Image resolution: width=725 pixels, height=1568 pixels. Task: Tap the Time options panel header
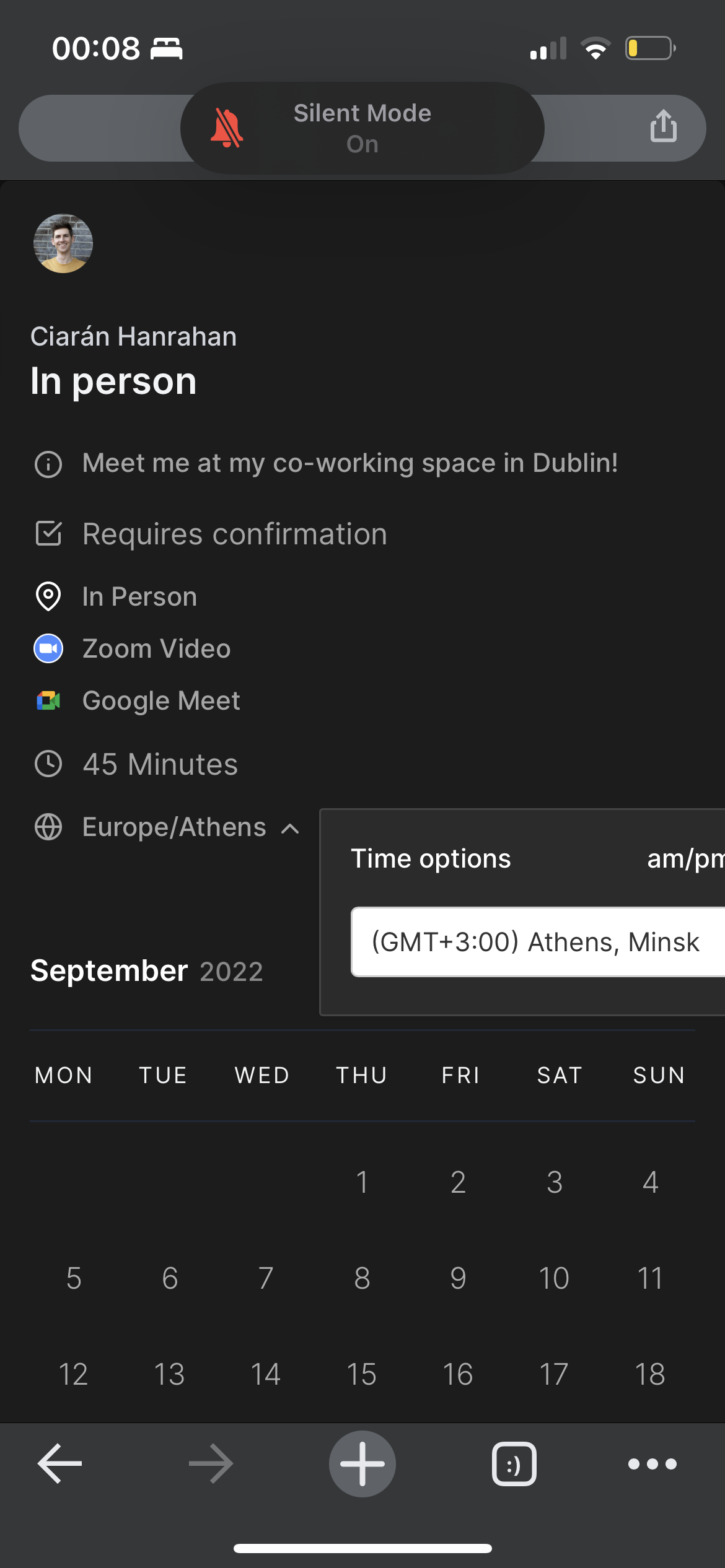pyautogui.click(x=431, y=859)
